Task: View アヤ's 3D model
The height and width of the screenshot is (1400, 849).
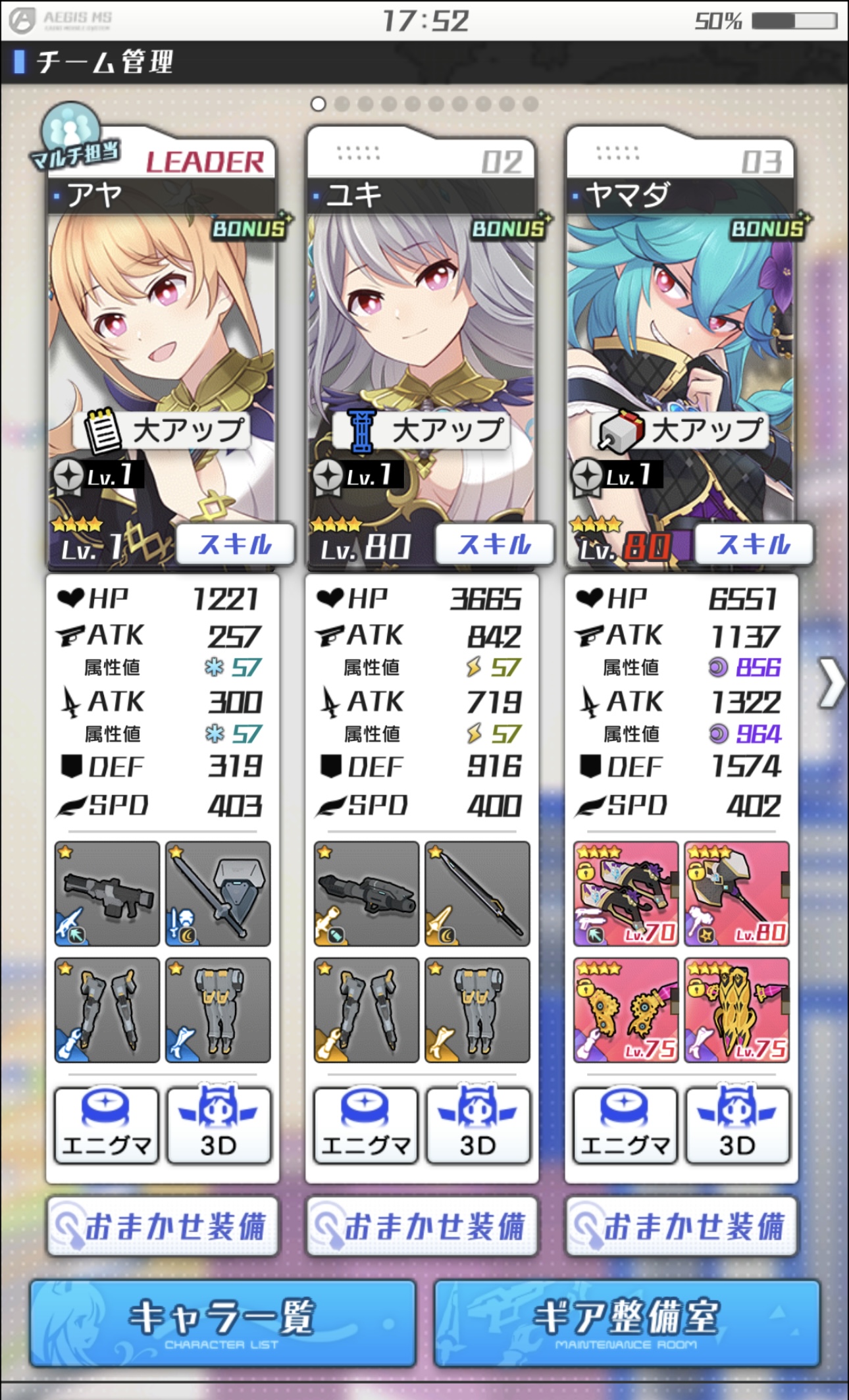Action: click(219, 1126)
